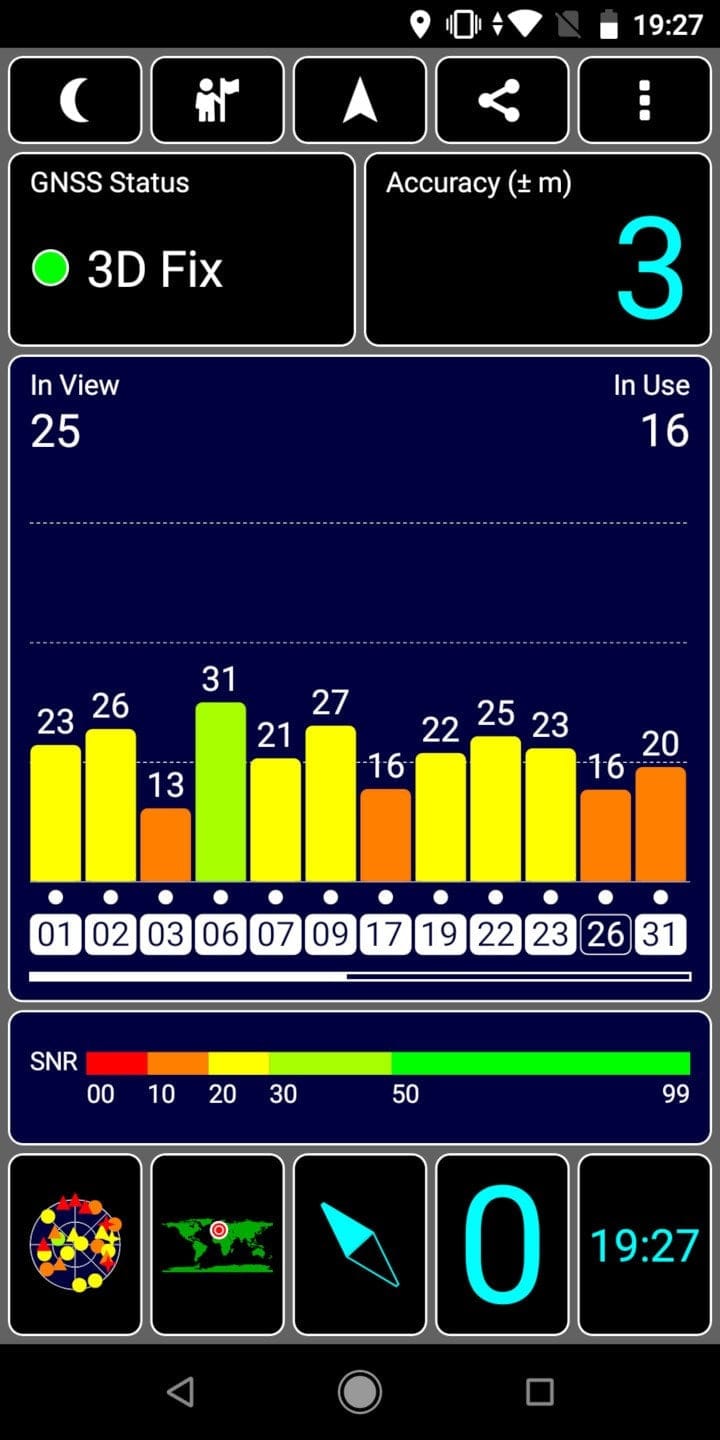
Task: Open the time tile showing 19:27
Action: pyautogui.click(x=644, y=1244)
